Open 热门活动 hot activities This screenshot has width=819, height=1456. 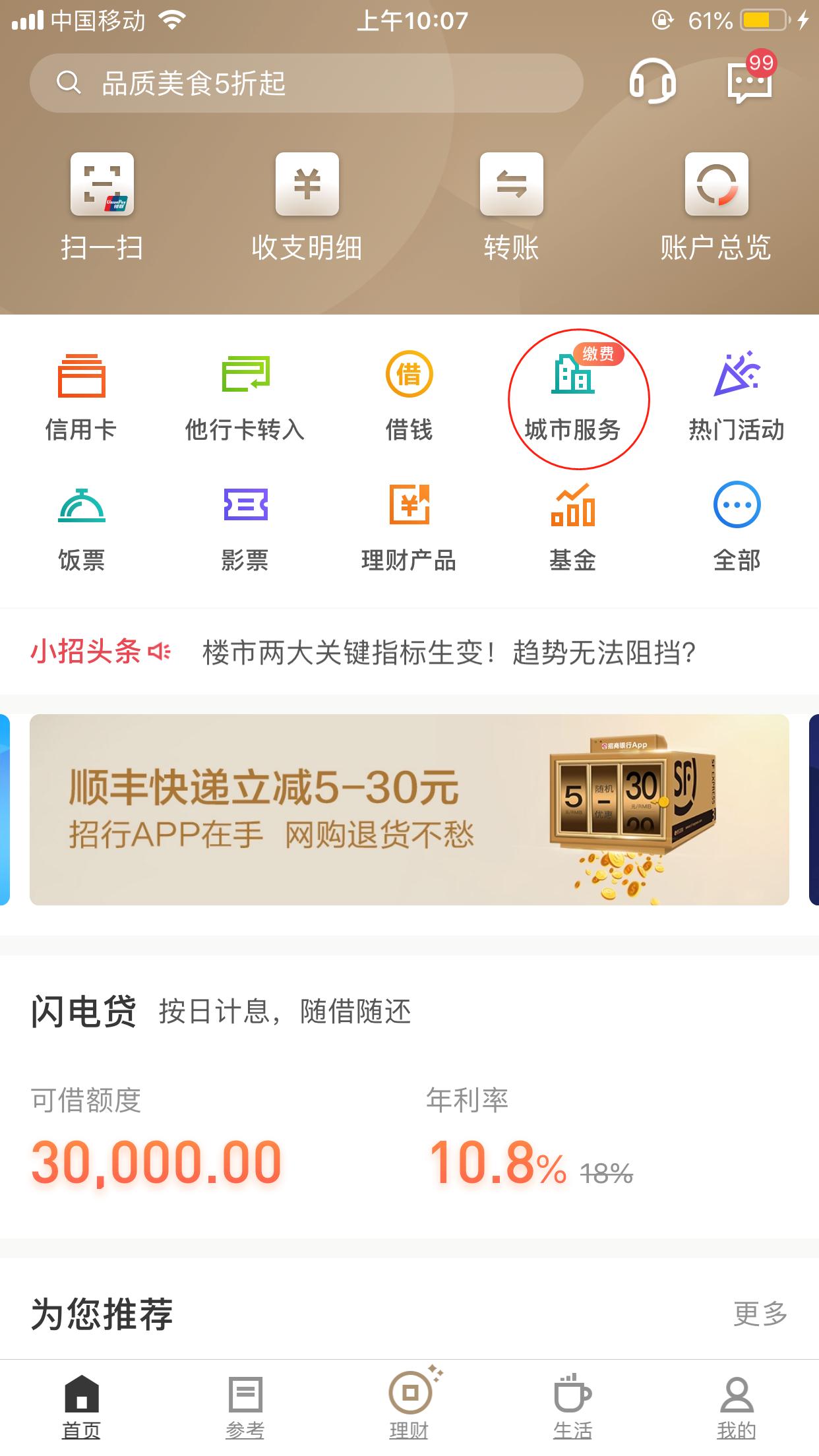(x=737, y=397)
